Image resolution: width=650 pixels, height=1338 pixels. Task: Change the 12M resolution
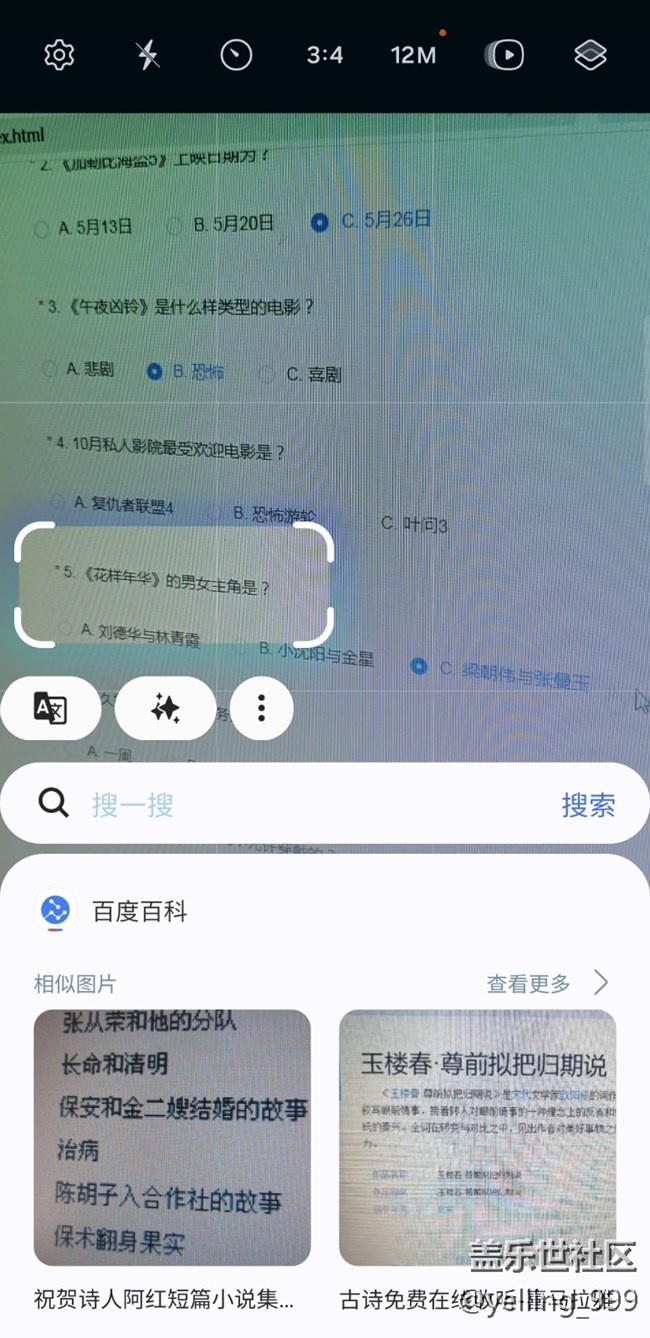pyautogui.click(x=413, y=55)
